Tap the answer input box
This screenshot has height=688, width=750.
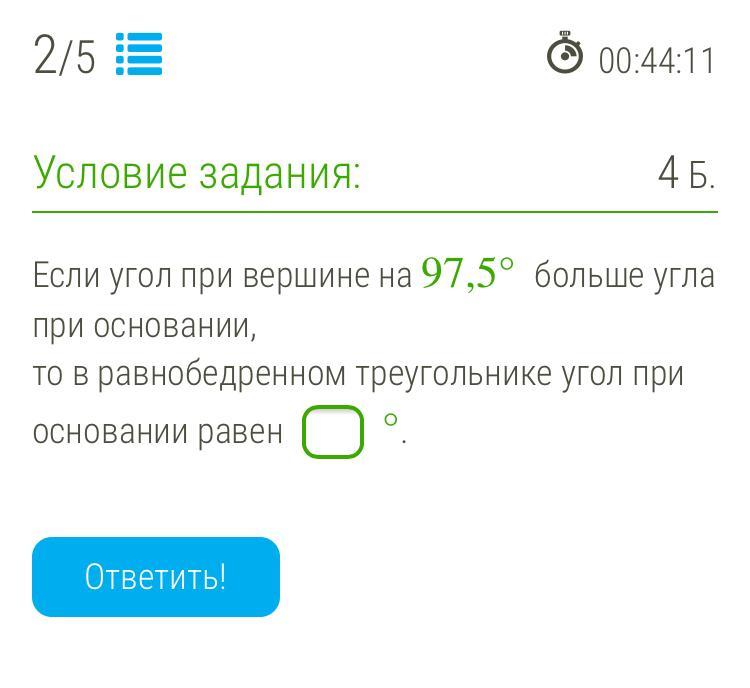click(333, 432)
